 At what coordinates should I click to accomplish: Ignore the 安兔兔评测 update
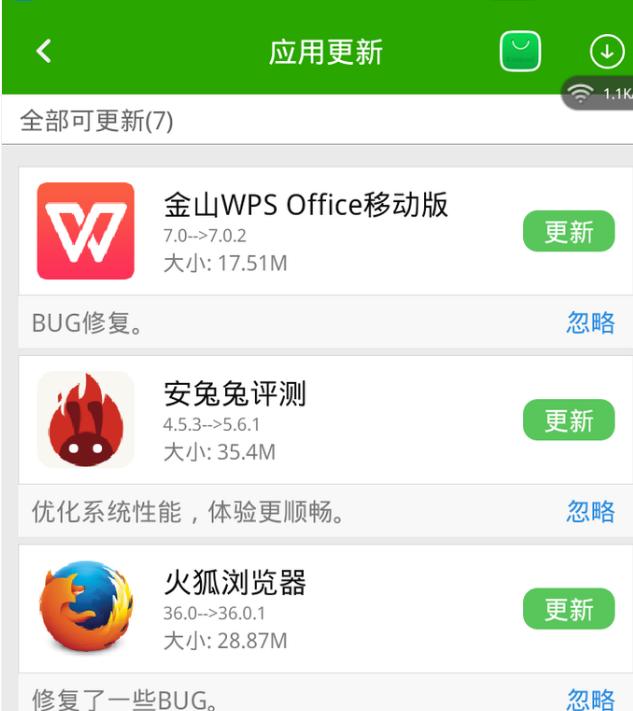[590, 512]
